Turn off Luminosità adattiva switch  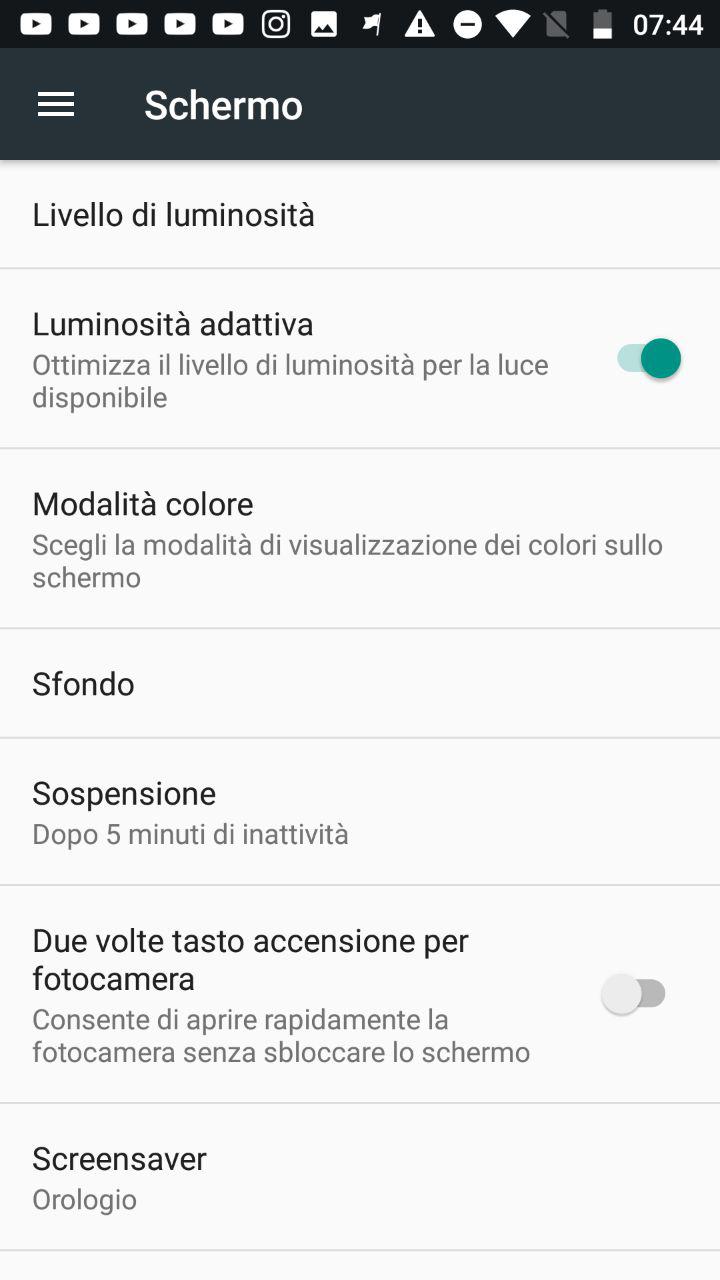coord(648,358)
